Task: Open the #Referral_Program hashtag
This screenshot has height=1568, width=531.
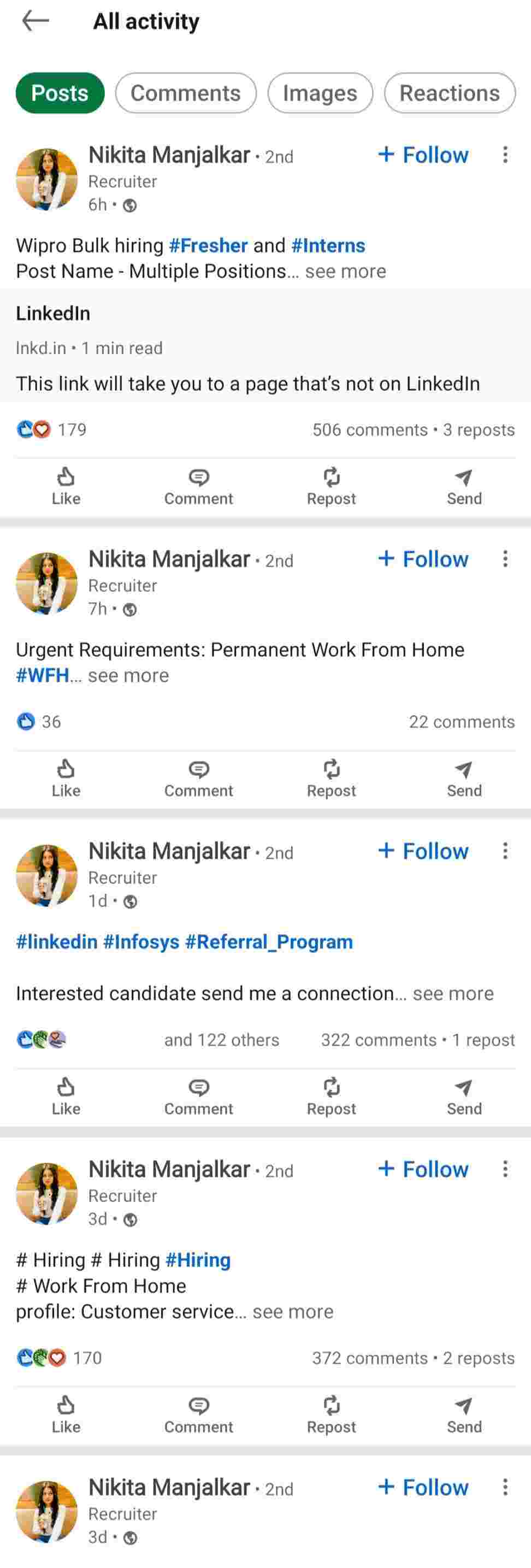Action: pyautogui.click(x=269, y=942)
